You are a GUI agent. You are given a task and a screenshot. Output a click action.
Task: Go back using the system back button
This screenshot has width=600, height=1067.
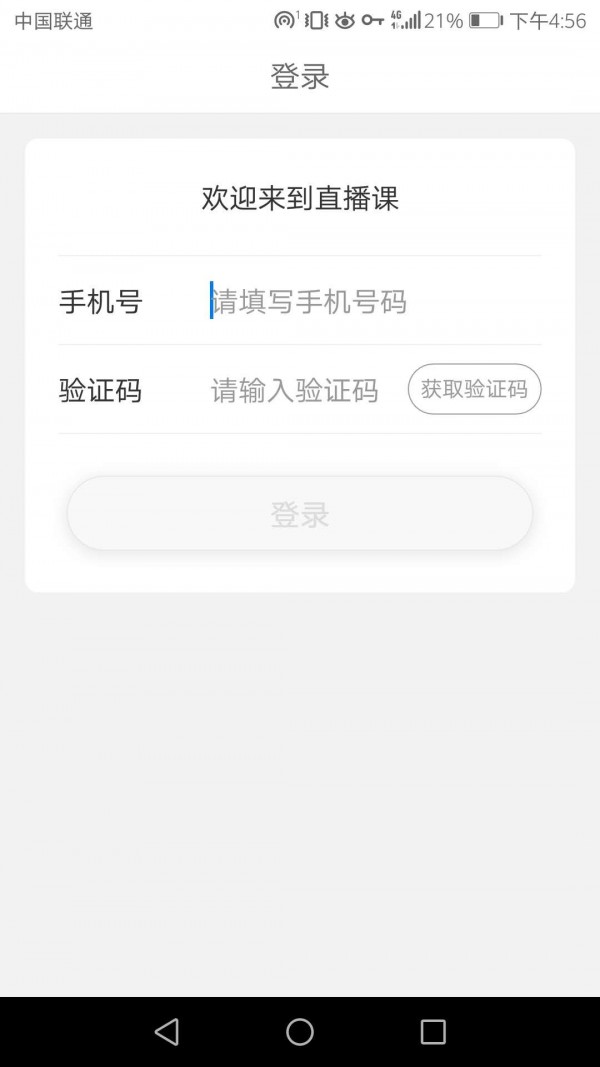tap(167, 1031)
